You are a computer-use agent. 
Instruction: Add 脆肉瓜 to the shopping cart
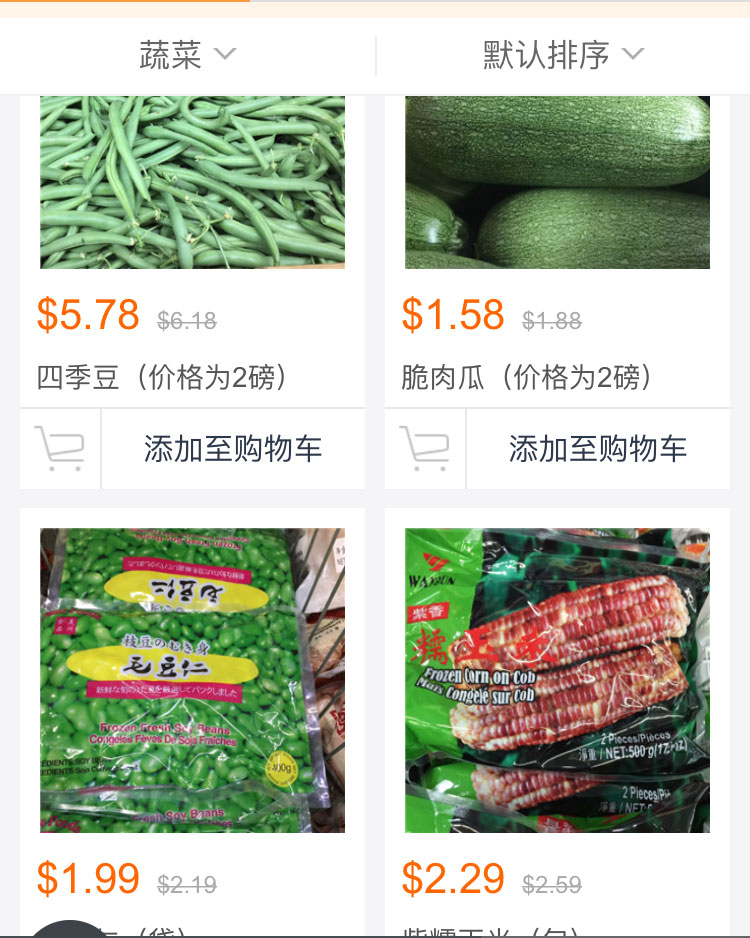pyautogui.click(x=597, y=449)
